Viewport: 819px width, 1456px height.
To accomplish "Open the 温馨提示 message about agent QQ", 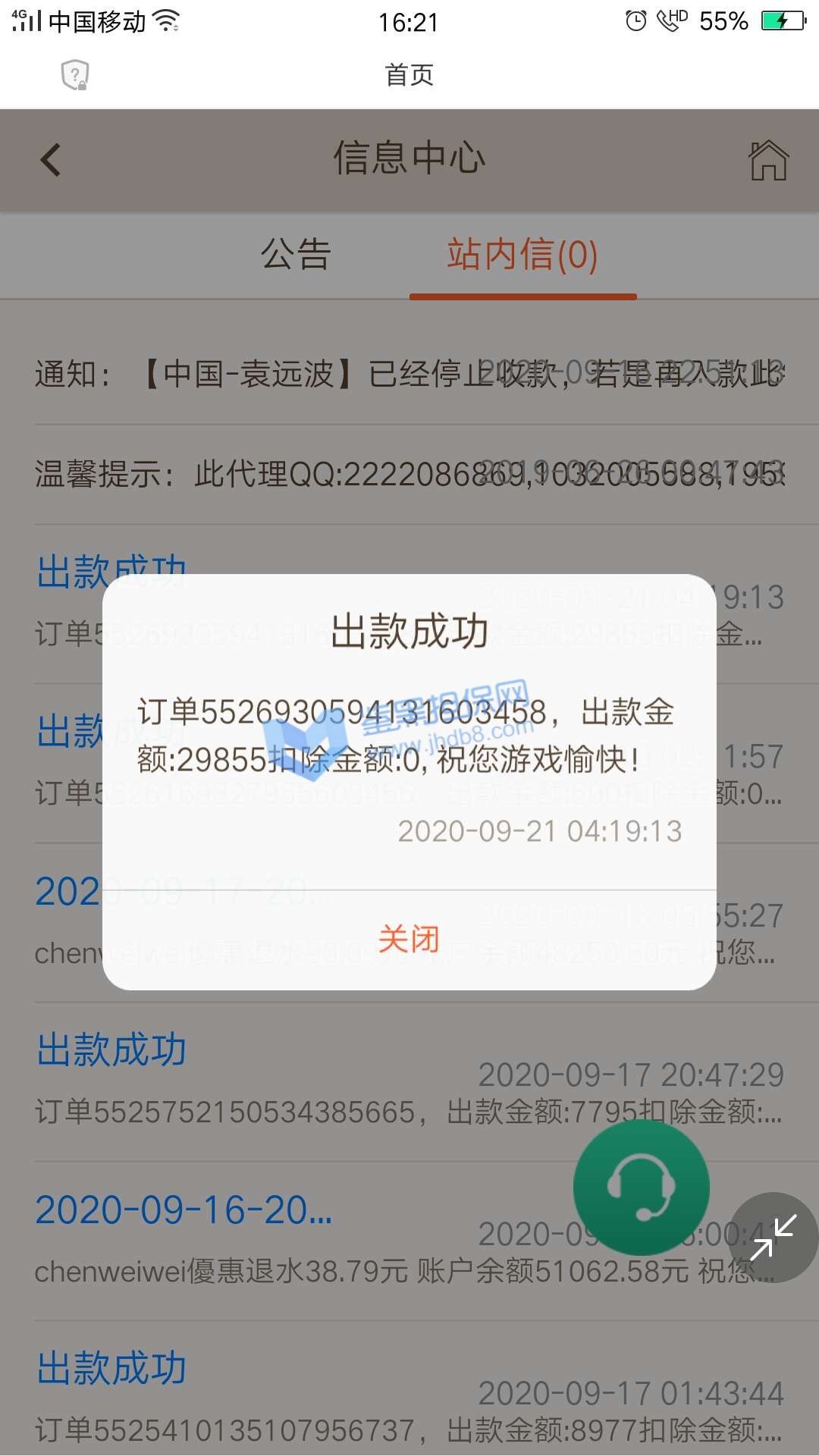I will (x=409, y=475).
